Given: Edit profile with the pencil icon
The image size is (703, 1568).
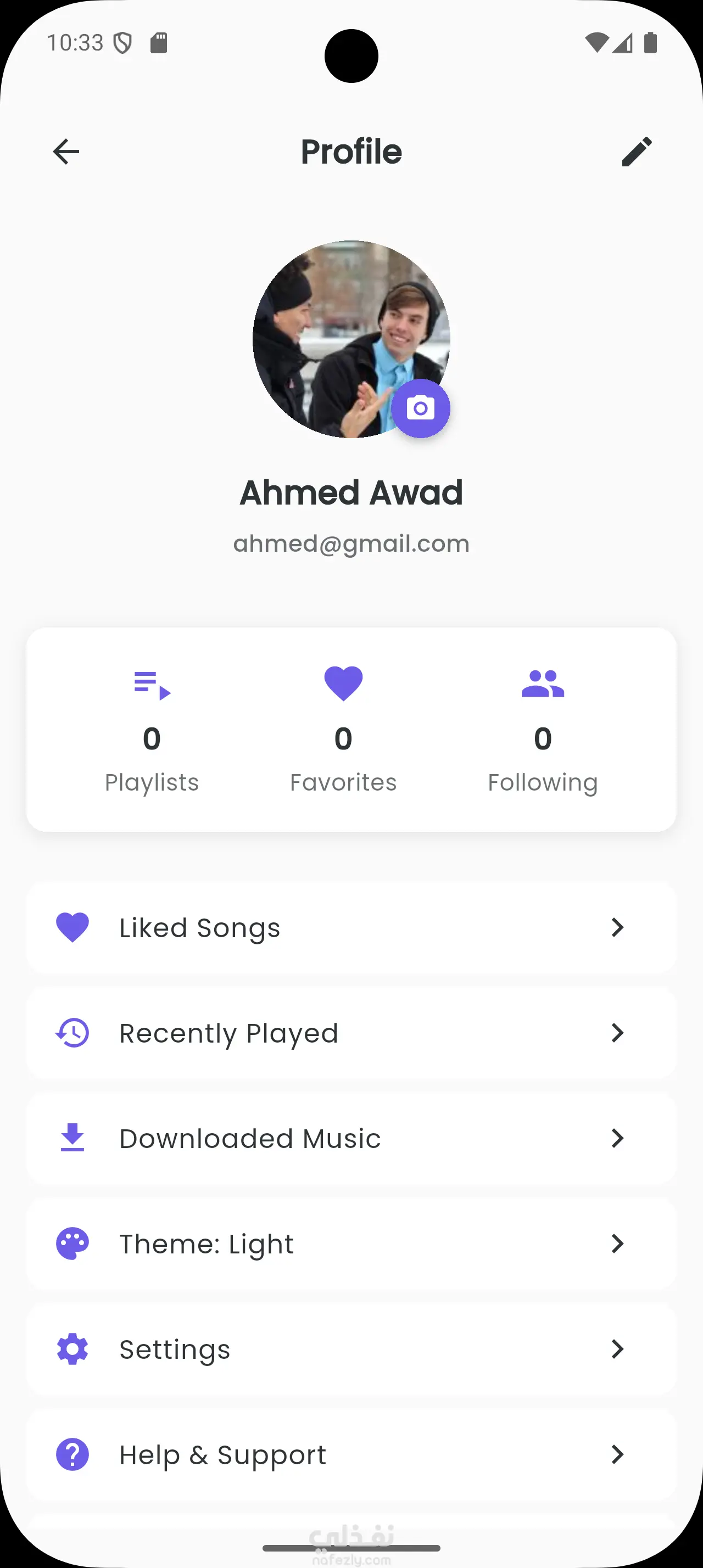Looking at the screenshot, I should (637, 152).
